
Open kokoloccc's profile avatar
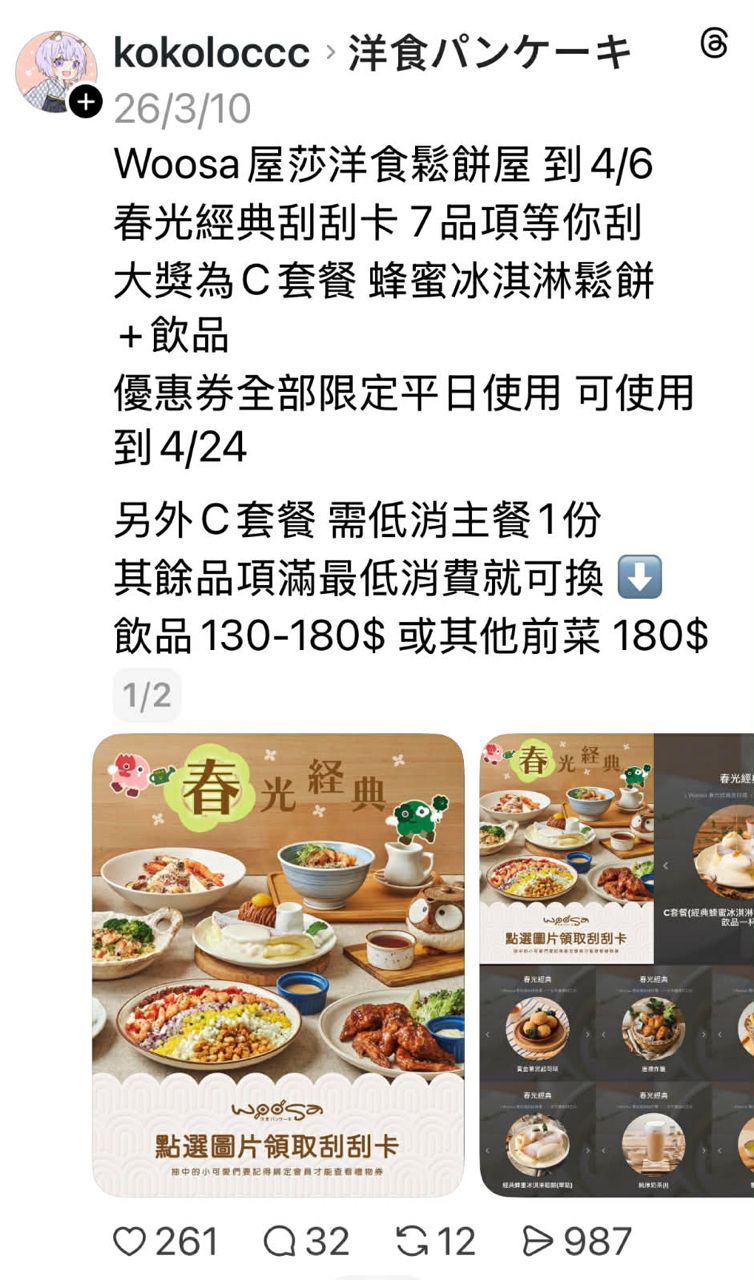[x=56, y=72]
